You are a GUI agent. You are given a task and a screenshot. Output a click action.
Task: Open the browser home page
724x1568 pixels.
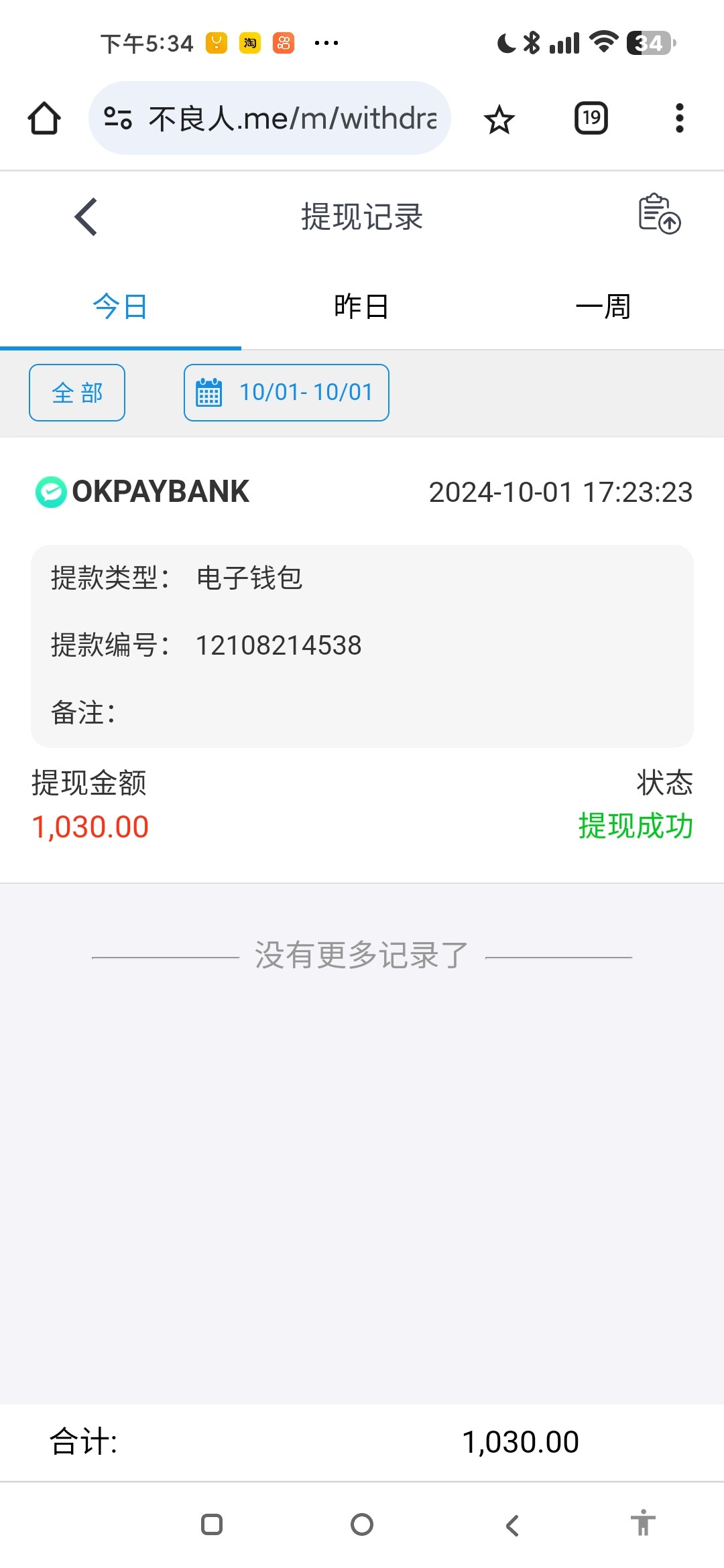click(x=44, y=119)
